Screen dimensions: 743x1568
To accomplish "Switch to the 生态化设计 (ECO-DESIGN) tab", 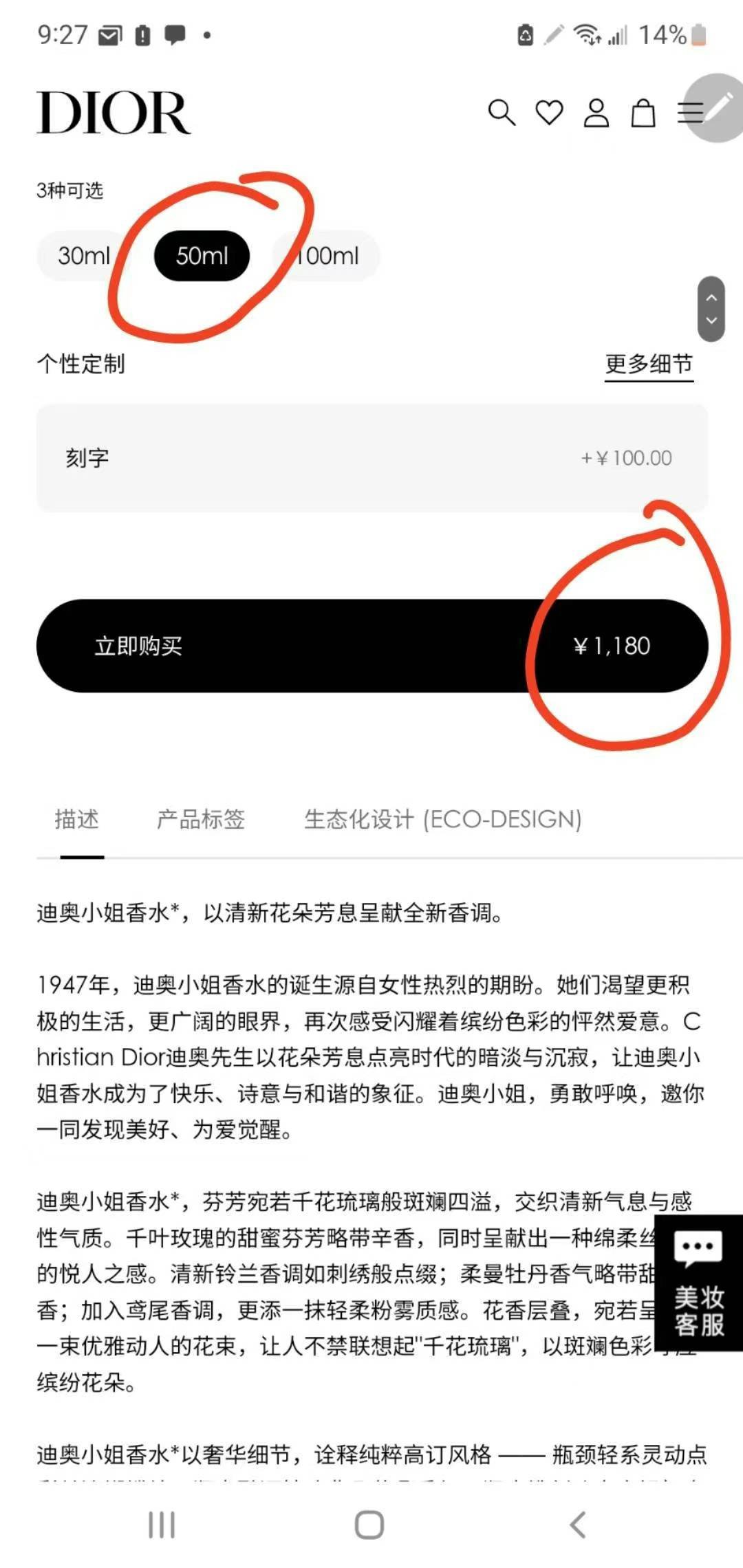I will (442, 820).
